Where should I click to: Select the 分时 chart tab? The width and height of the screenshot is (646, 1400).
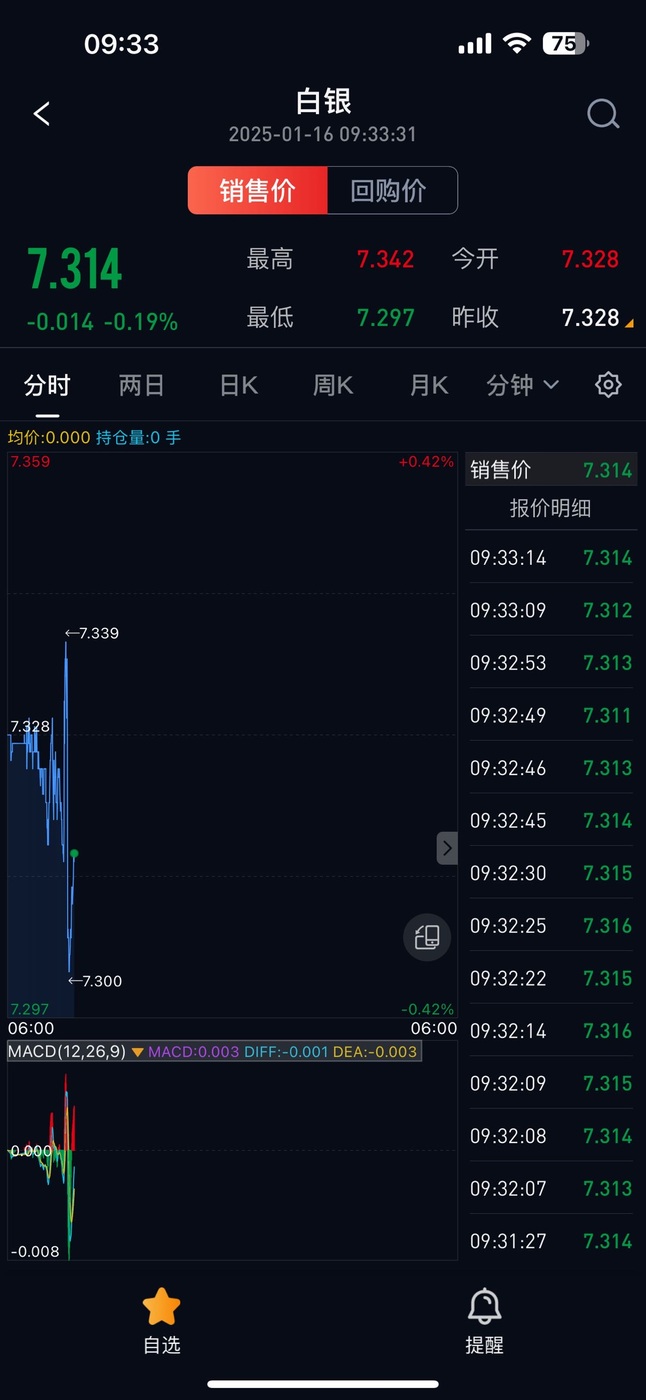(x=47, y=385)
